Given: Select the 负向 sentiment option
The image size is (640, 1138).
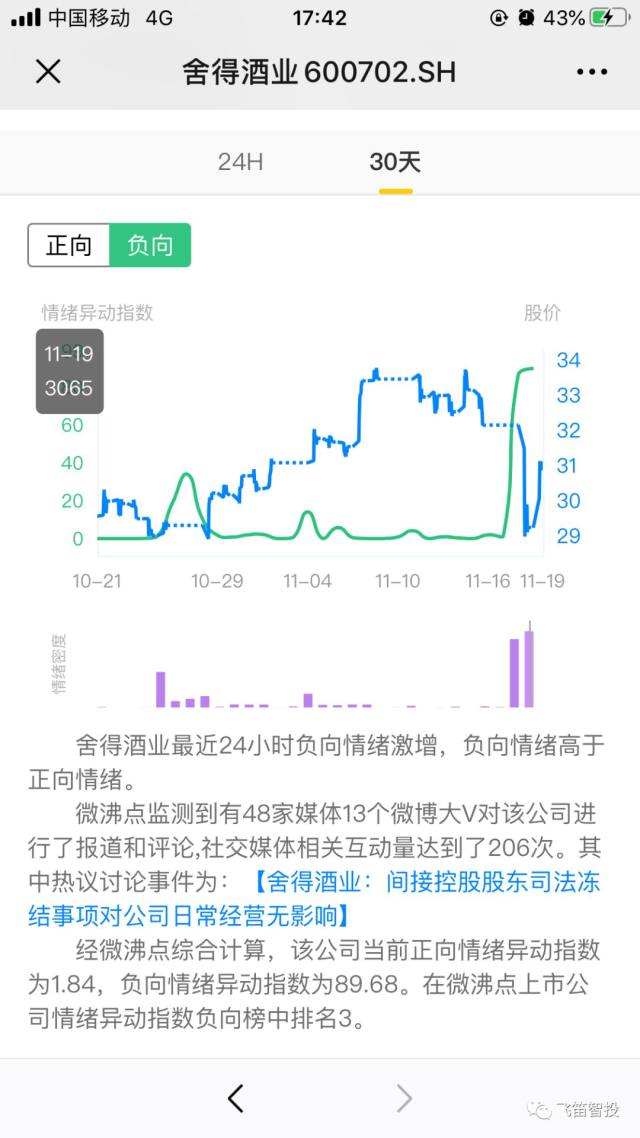Looking at the screenshot, I should [x=150, y=245].
